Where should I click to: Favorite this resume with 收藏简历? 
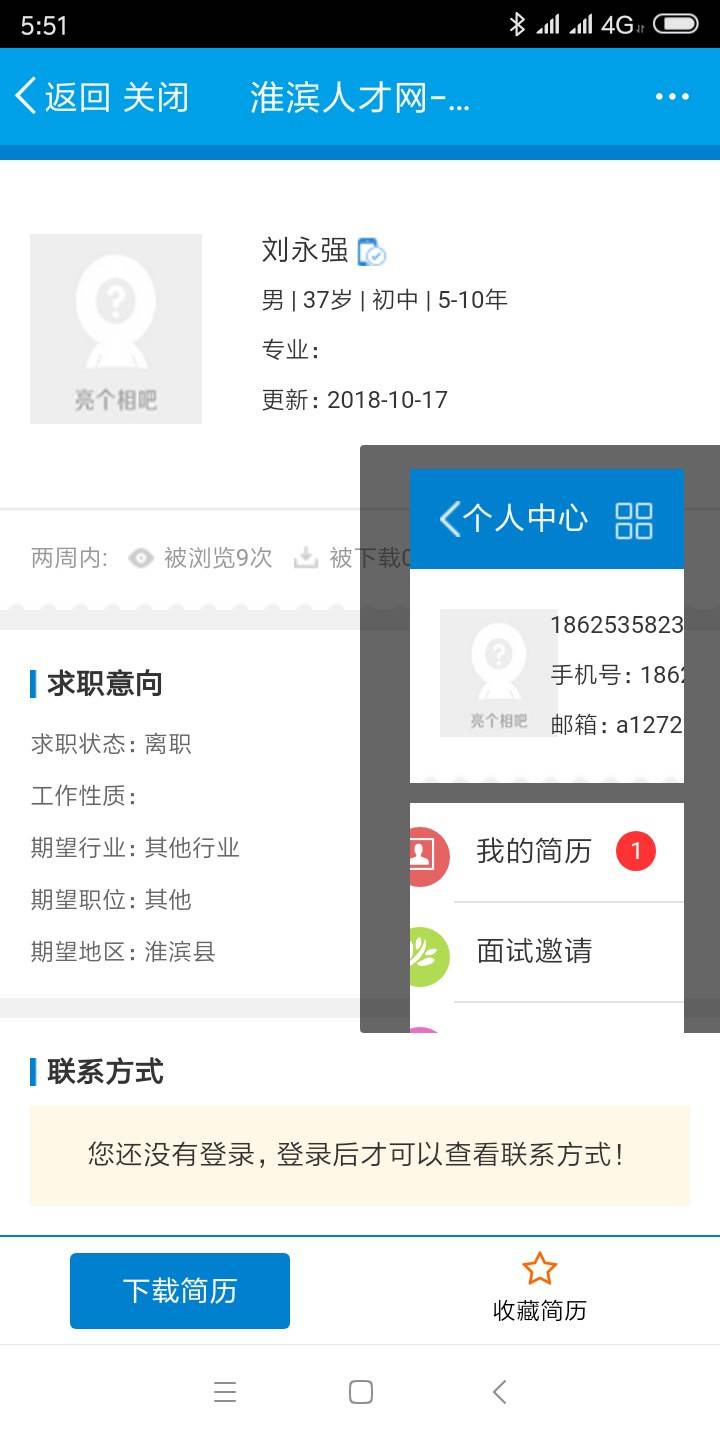tap(540, 1289)
